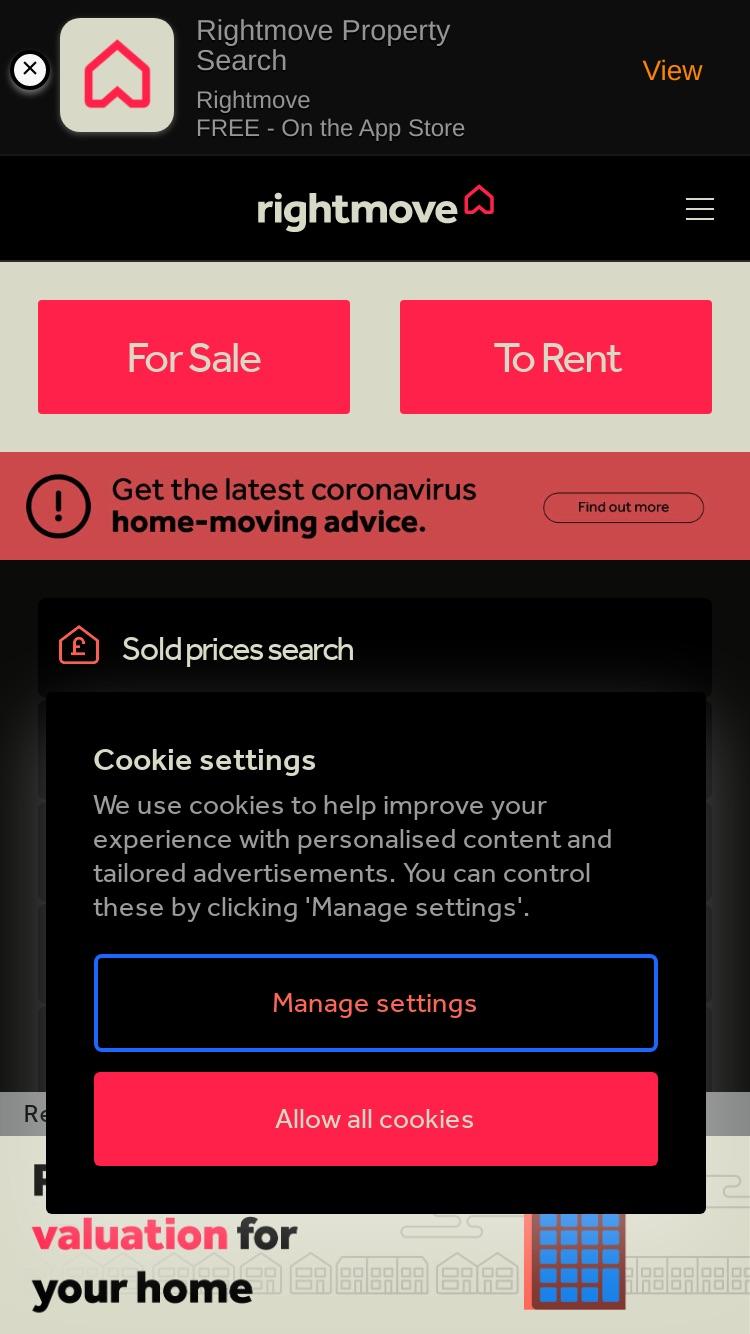Allow all cookies
The width and height of the screenshot is (750, 1334).
[x=376, y=1119]
